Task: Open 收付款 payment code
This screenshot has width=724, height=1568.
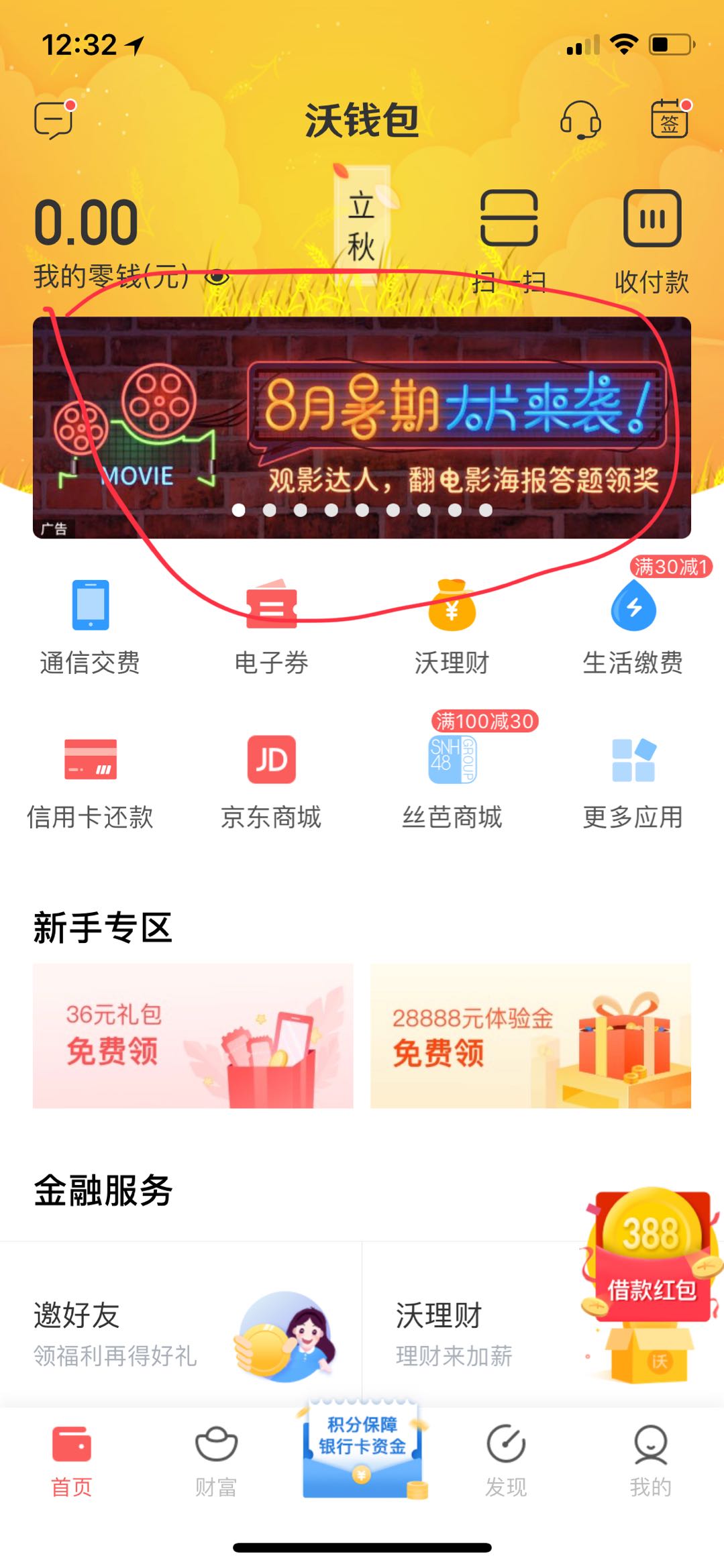Action: [652, 241]
